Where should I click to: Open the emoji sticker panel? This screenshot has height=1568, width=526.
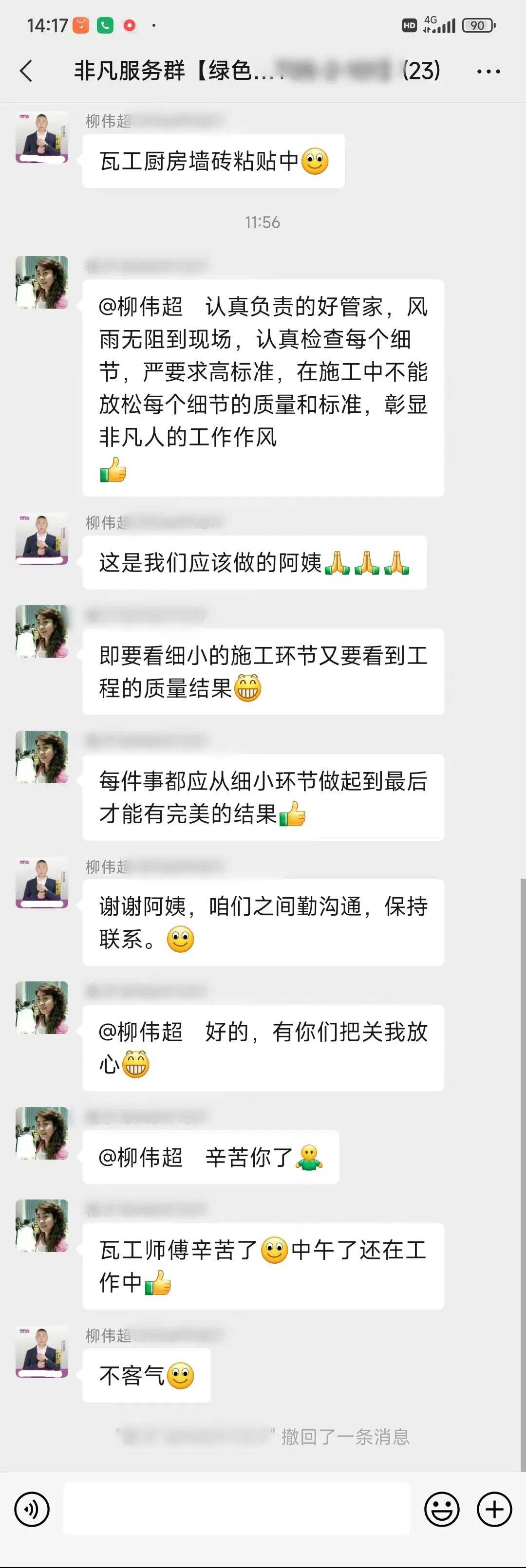point(441,1509)
